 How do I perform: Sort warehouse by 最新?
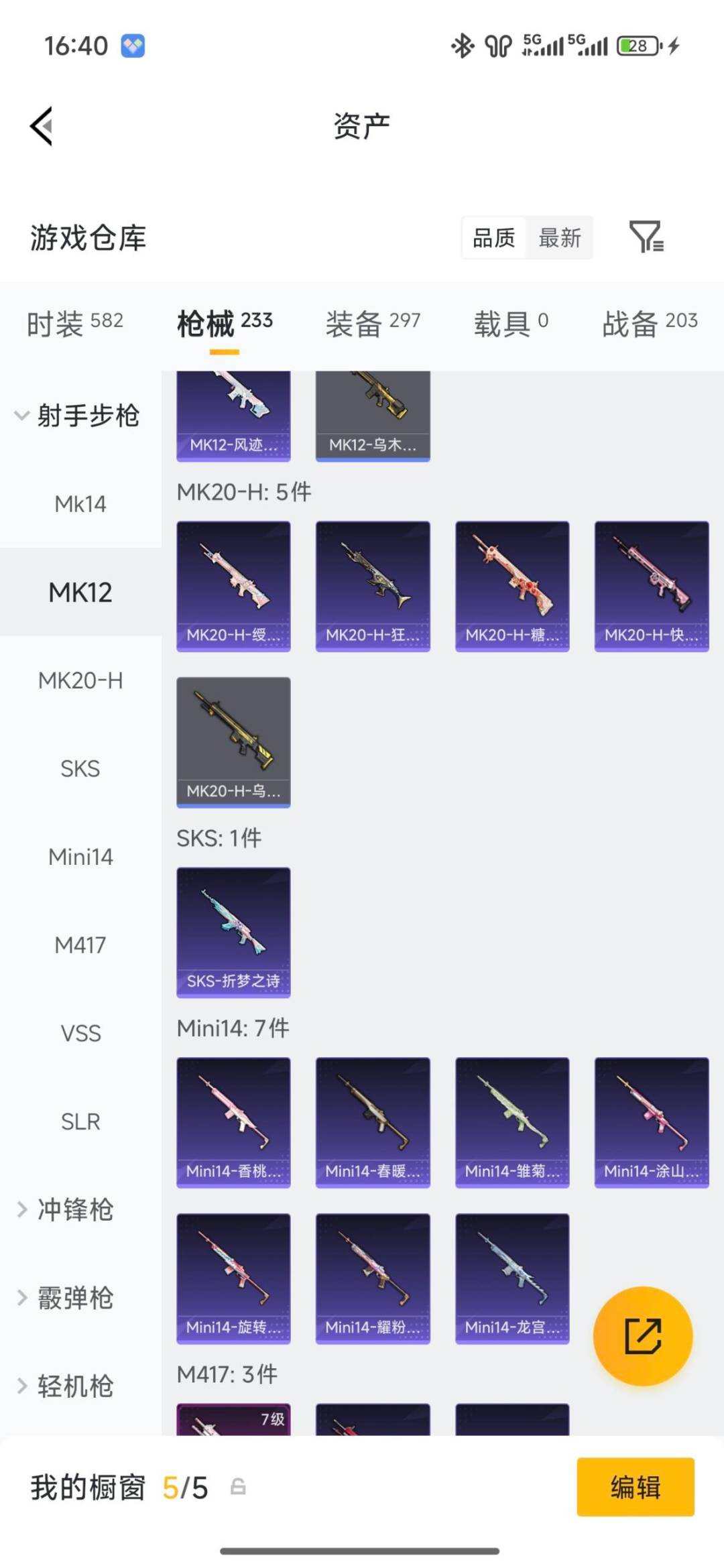point(559,237)
